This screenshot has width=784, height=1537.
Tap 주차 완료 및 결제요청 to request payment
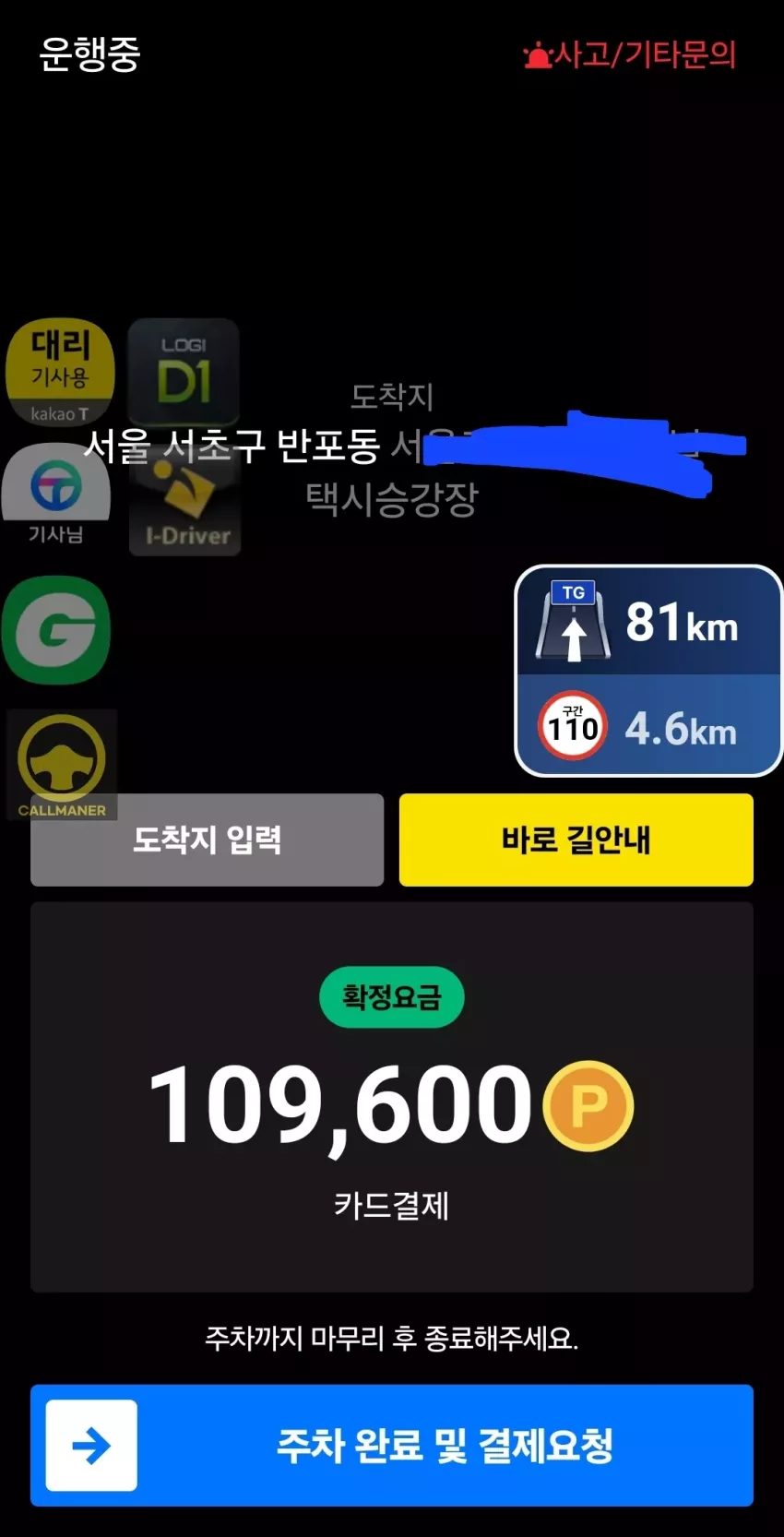point(392,1446)
